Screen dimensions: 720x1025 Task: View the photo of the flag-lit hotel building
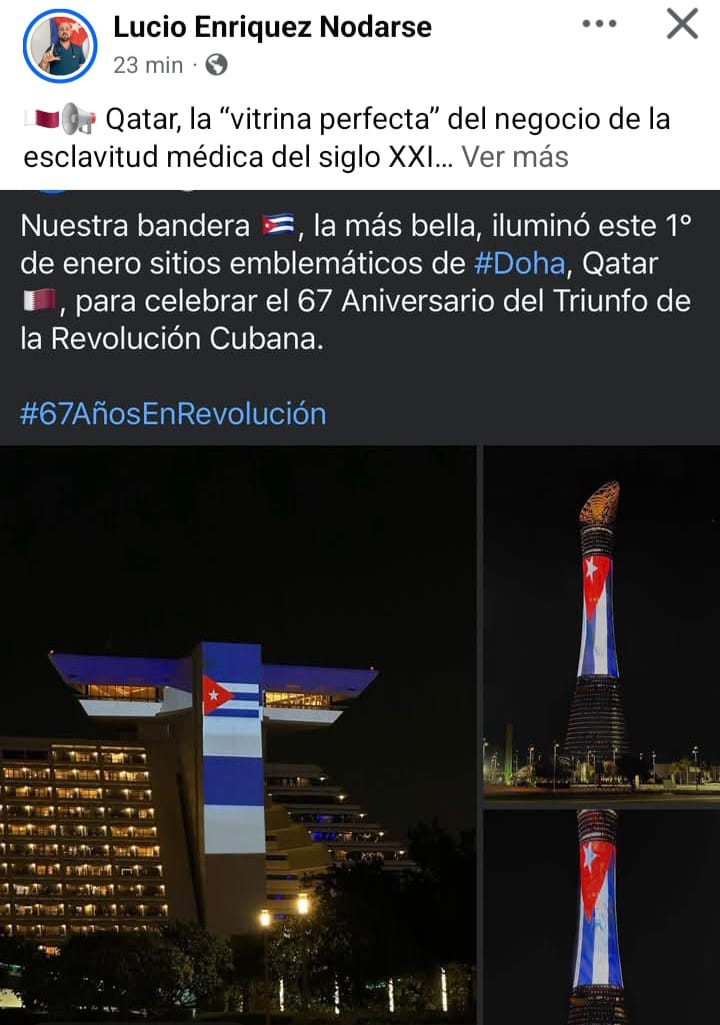(238, 735)
